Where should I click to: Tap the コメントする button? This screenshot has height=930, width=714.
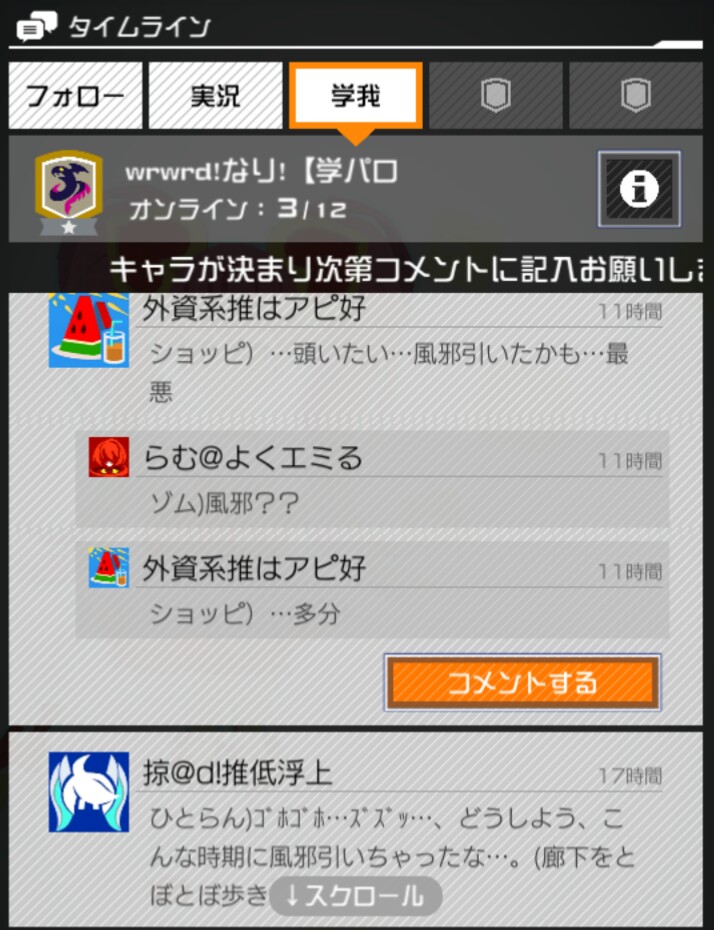(x=521, y=683)
